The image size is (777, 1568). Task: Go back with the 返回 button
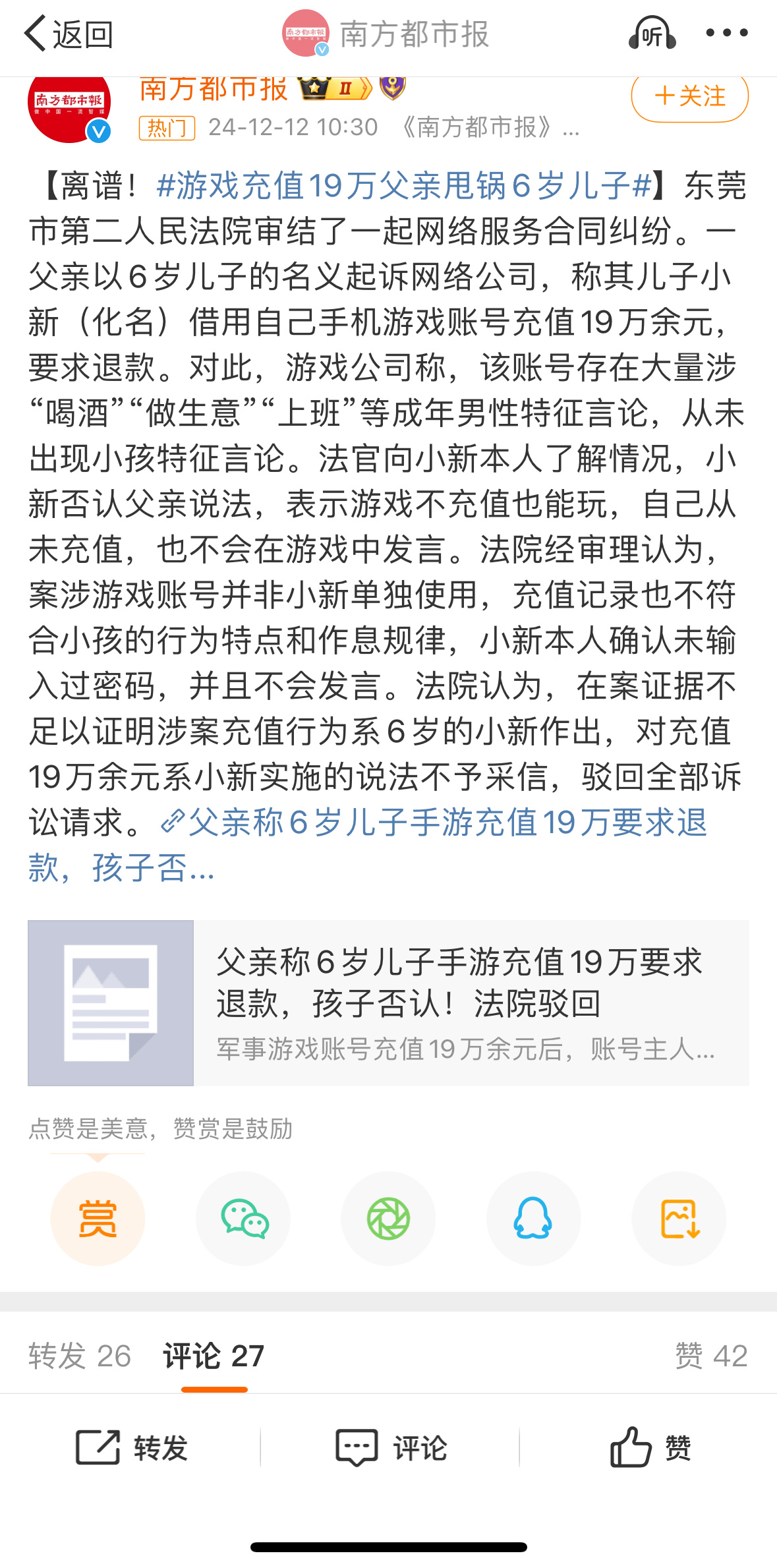tap(69, 34)
